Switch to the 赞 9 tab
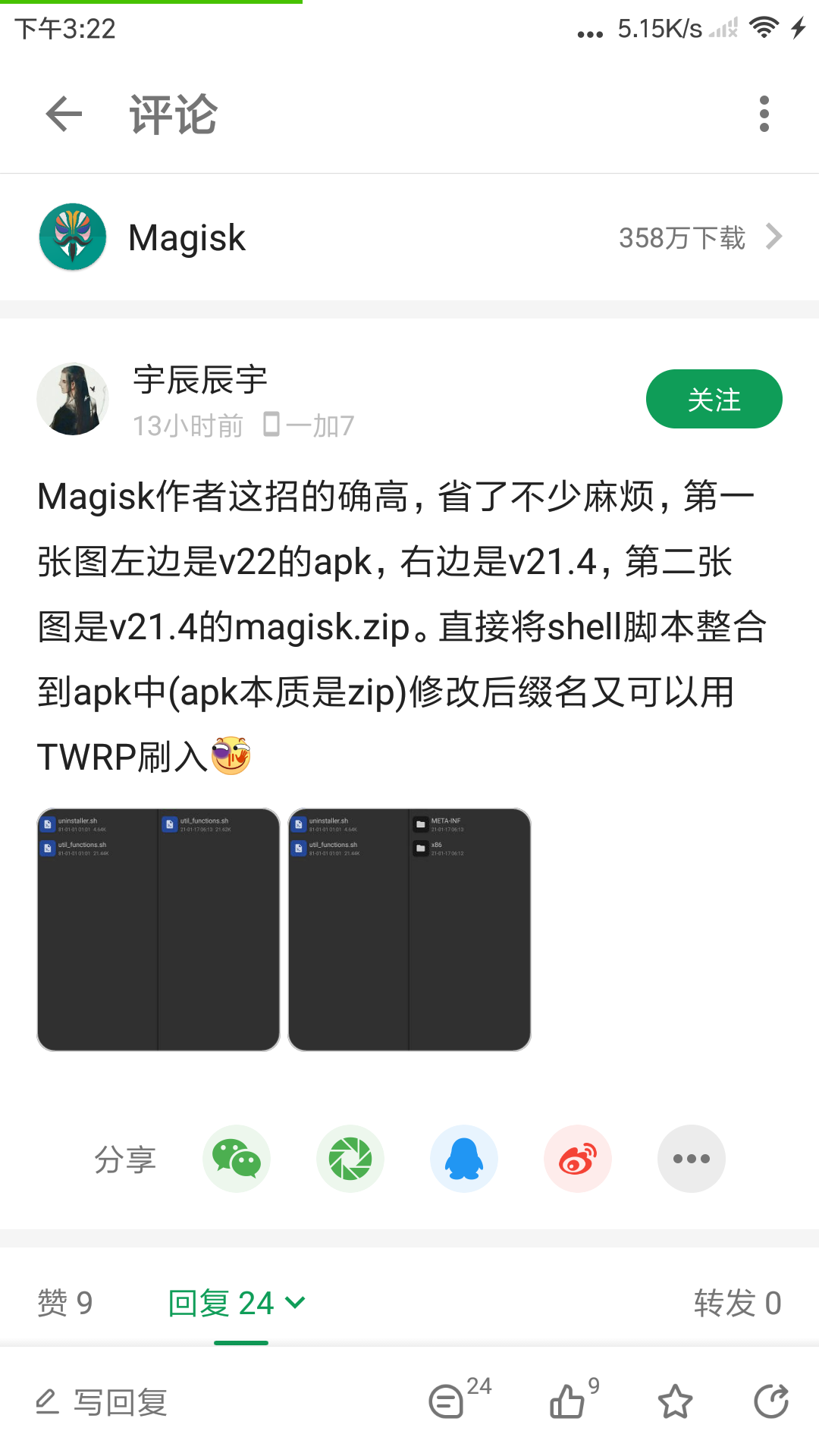Viewport: 819px width, 1456px height. 65,1303
